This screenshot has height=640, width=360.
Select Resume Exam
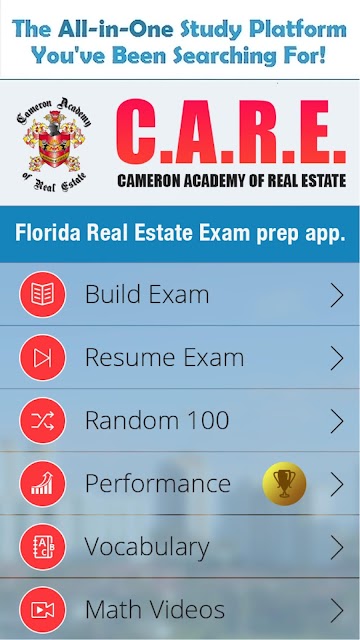coord(180,357)
